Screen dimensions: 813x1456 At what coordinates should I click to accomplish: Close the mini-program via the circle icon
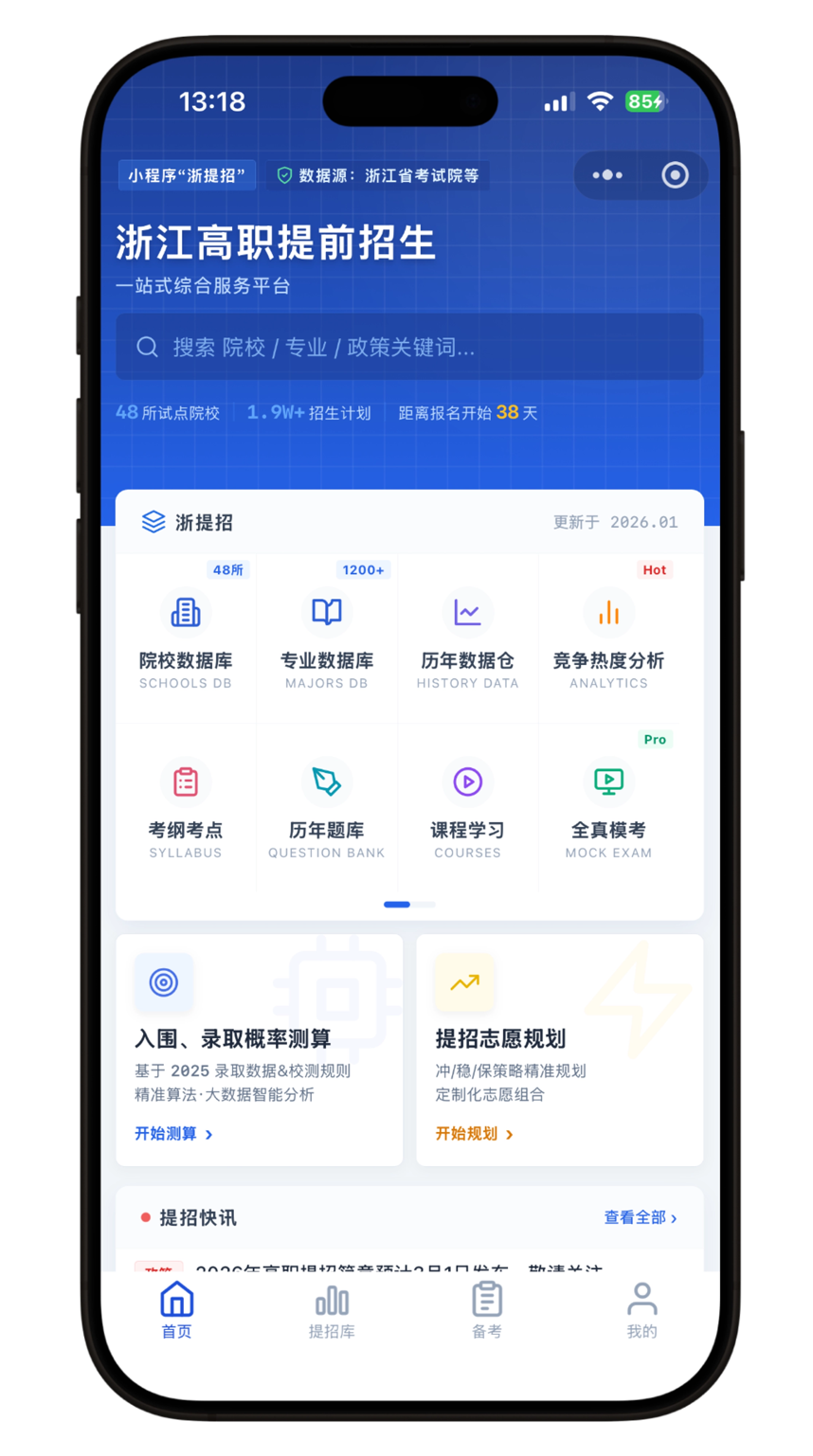click(x=675, y=175)
